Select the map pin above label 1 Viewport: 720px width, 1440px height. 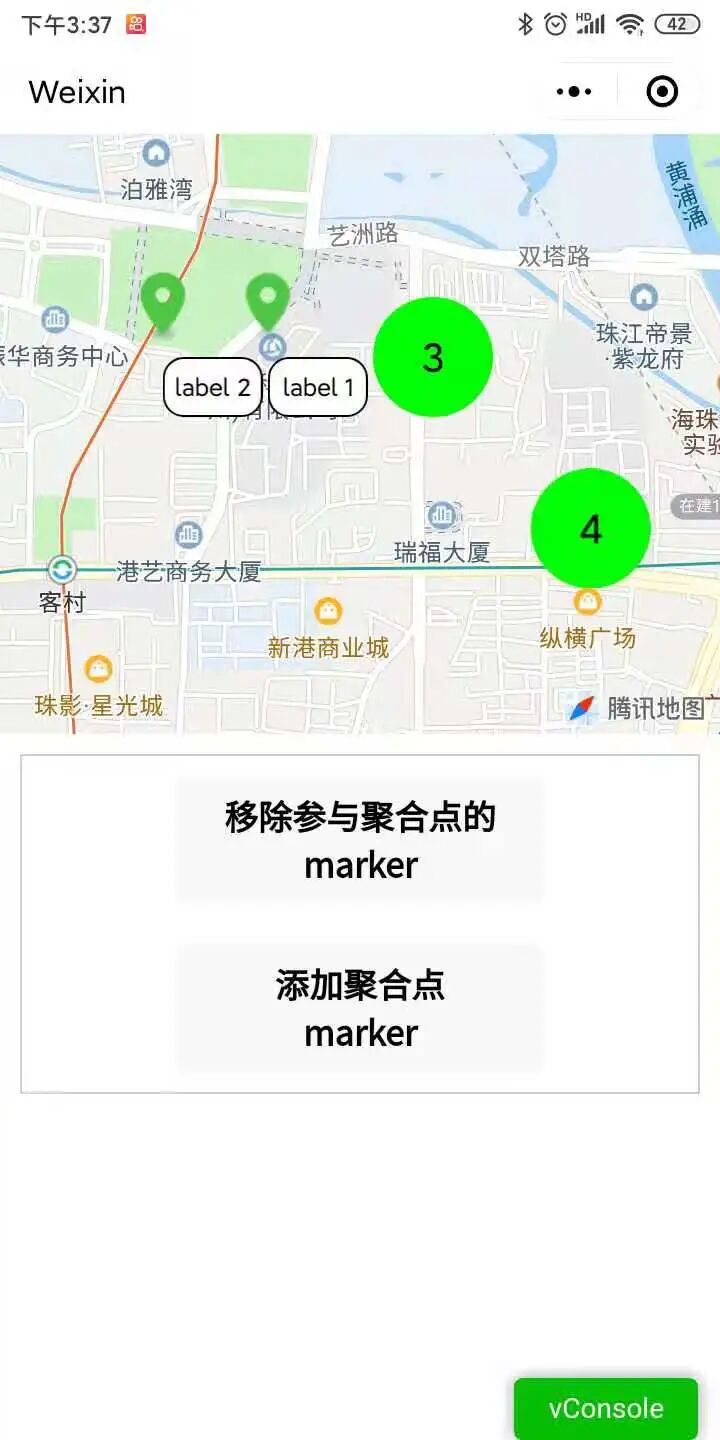point(268,302)
